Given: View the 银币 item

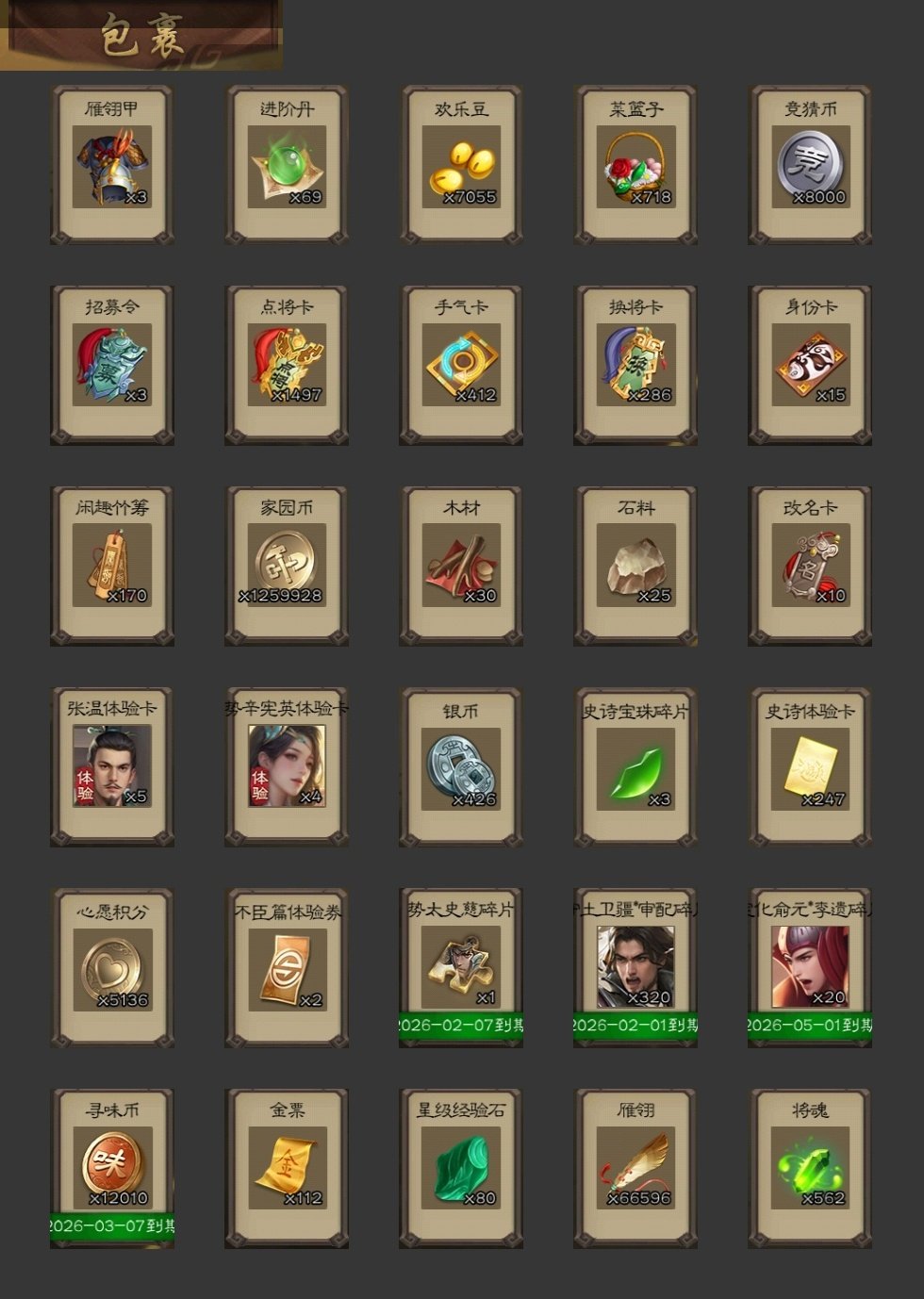Looking at the screenshot, I should pos(461,766).
